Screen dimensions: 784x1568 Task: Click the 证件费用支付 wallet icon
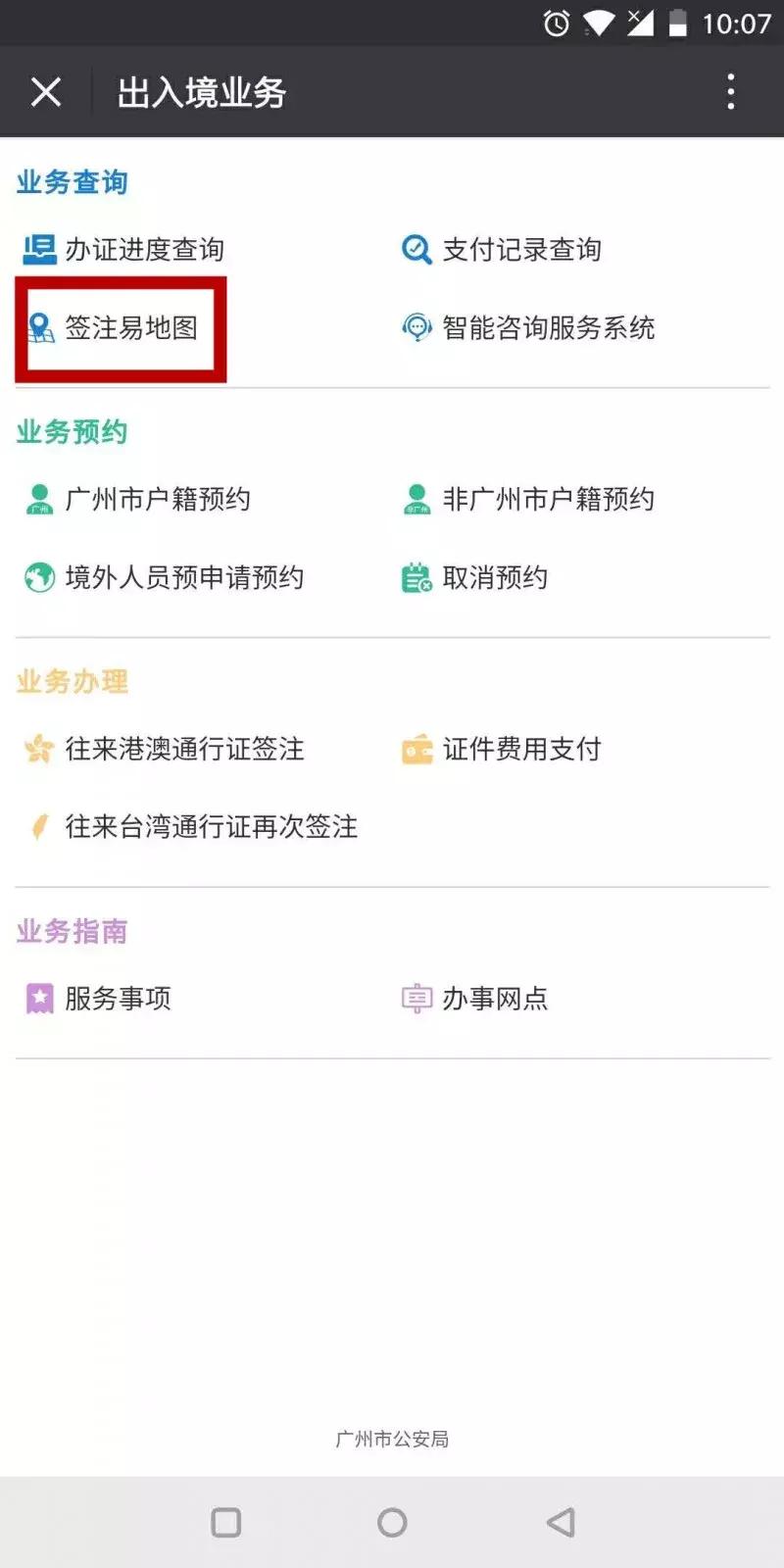[416, 750]
